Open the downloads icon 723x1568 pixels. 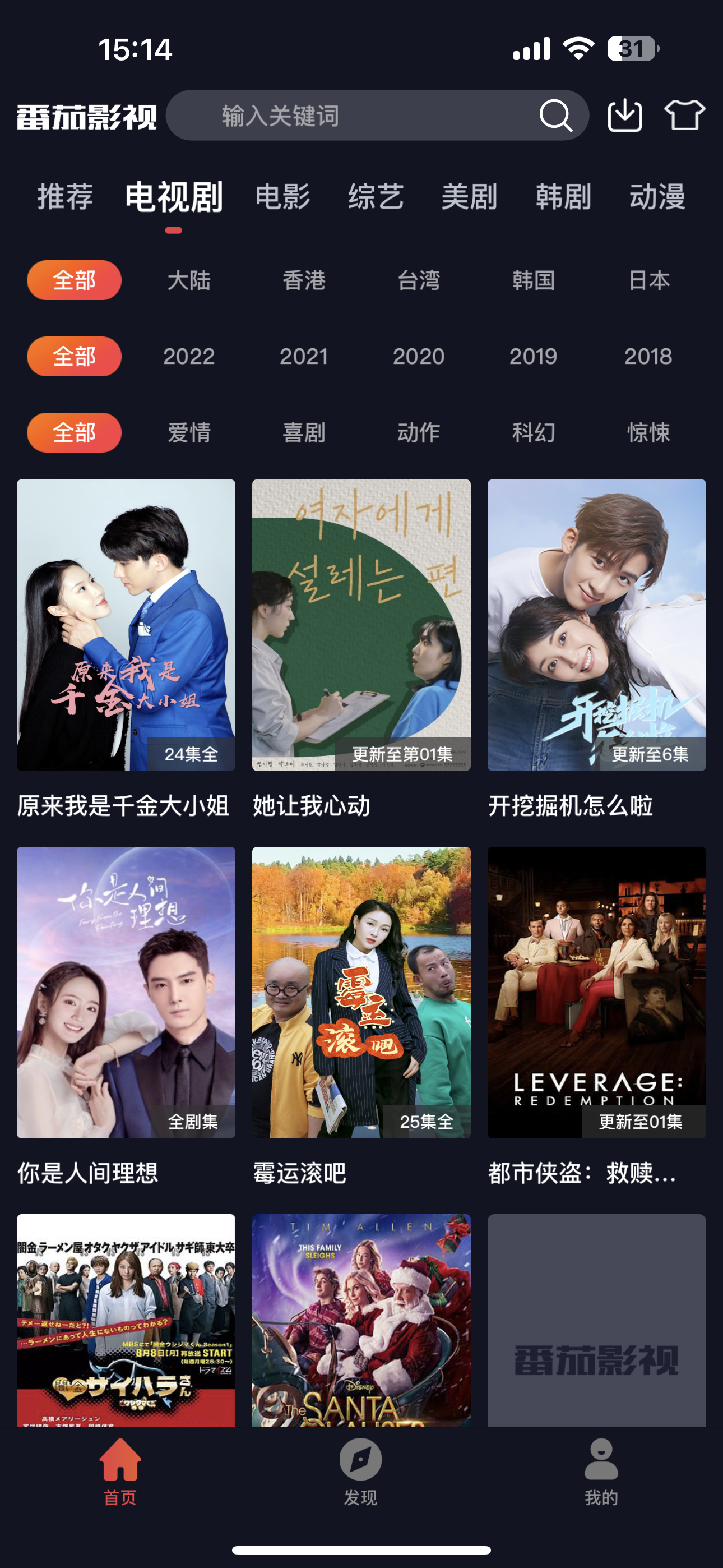click(624, 115)
